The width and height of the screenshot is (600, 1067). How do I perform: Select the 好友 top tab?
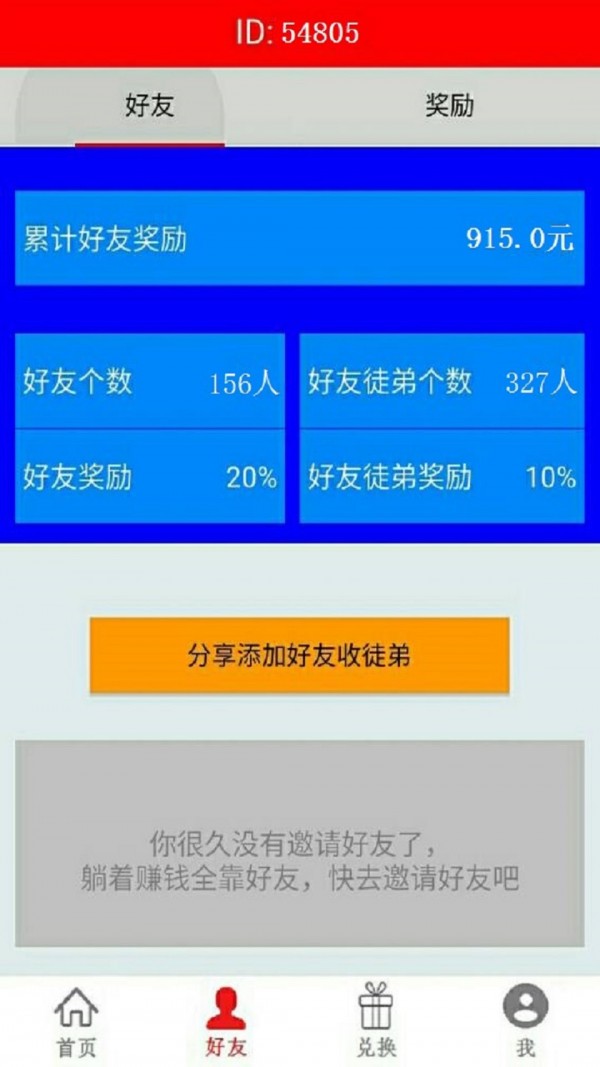[x=150, y=106]
